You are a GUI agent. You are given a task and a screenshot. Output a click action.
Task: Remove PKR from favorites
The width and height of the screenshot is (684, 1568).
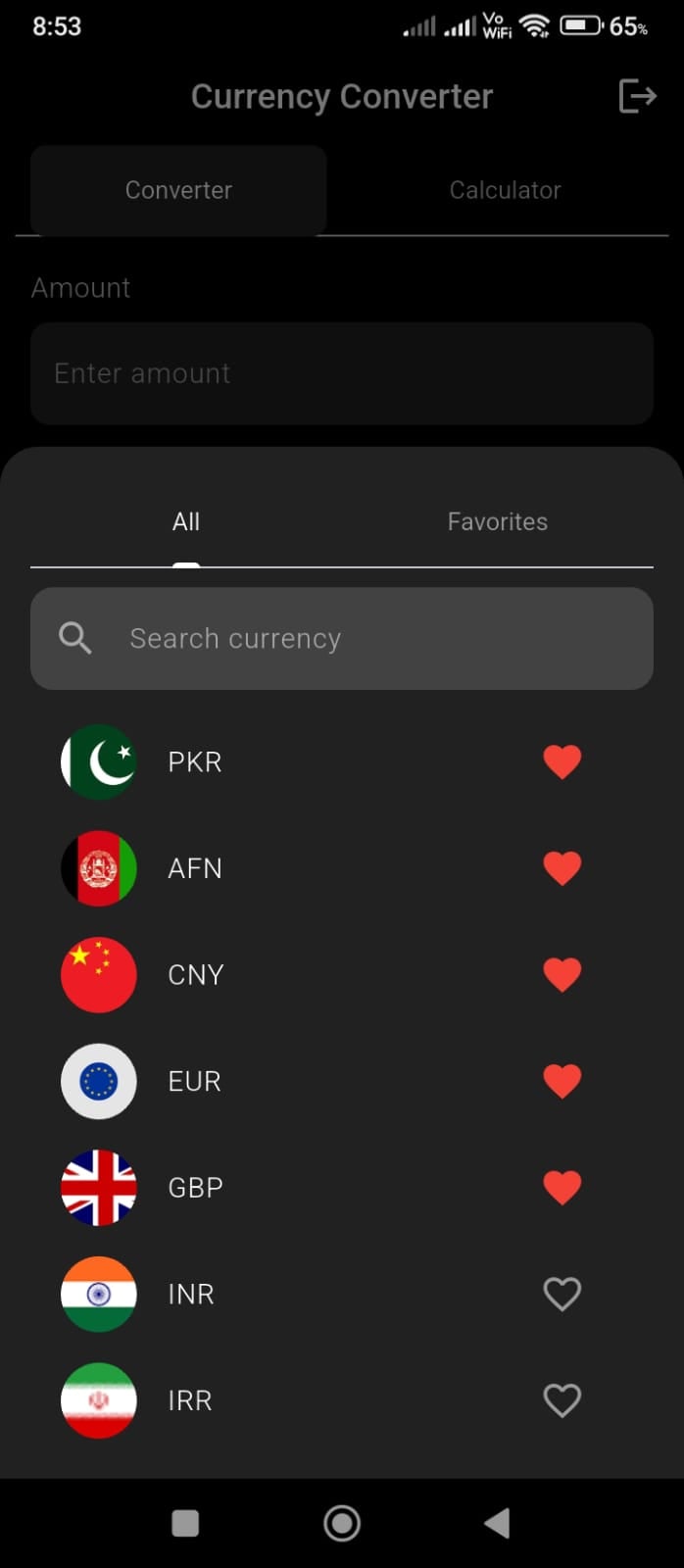click(562, 761)
